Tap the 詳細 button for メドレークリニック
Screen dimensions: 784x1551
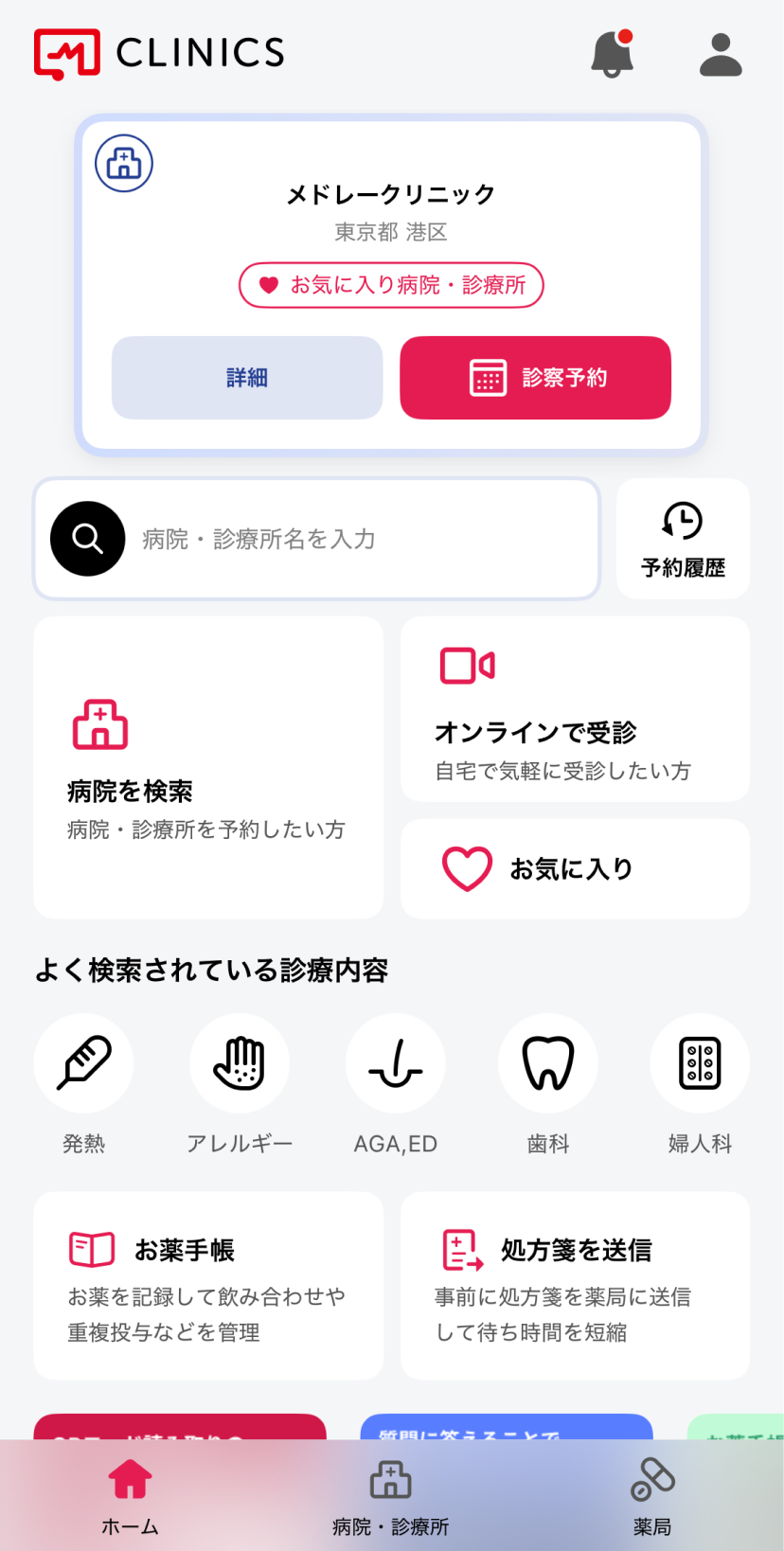coord(247,378)
